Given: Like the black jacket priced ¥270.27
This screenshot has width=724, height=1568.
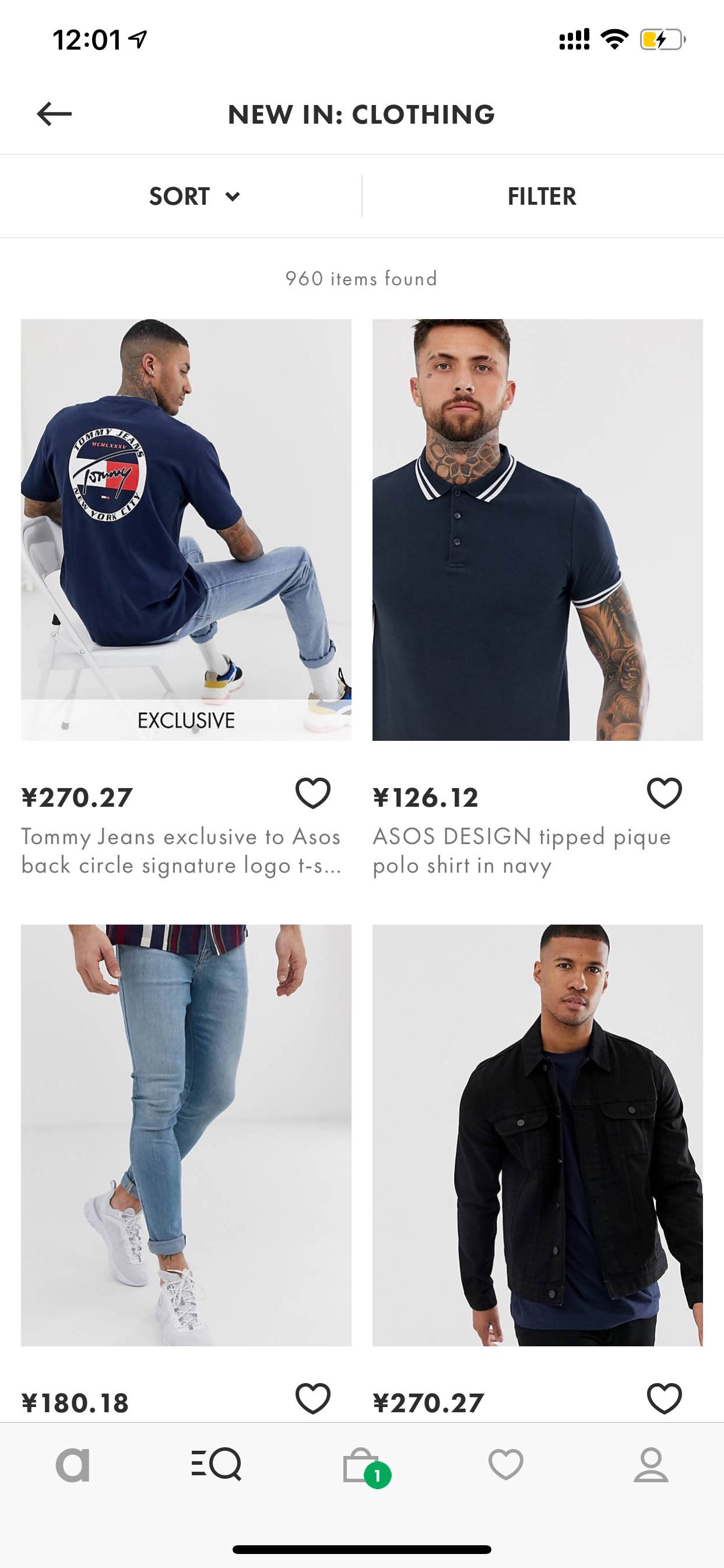Looking at the screenshot, I should 665,1398.
